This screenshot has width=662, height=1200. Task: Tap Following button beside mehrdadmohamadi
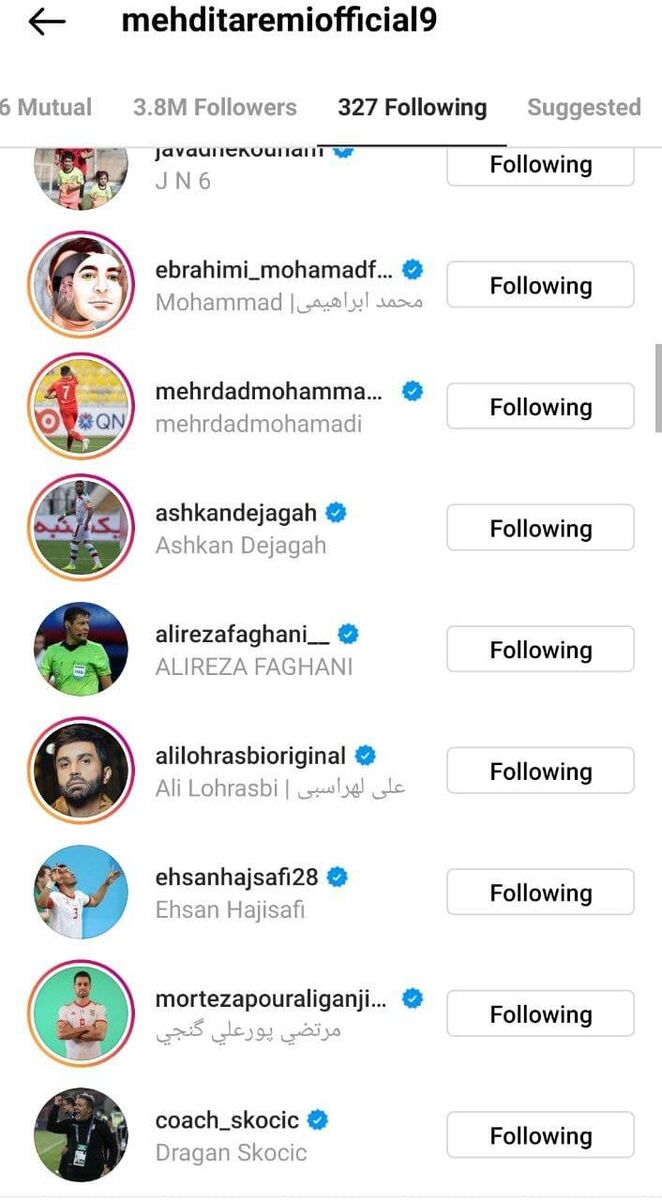[x=540, y=407]
